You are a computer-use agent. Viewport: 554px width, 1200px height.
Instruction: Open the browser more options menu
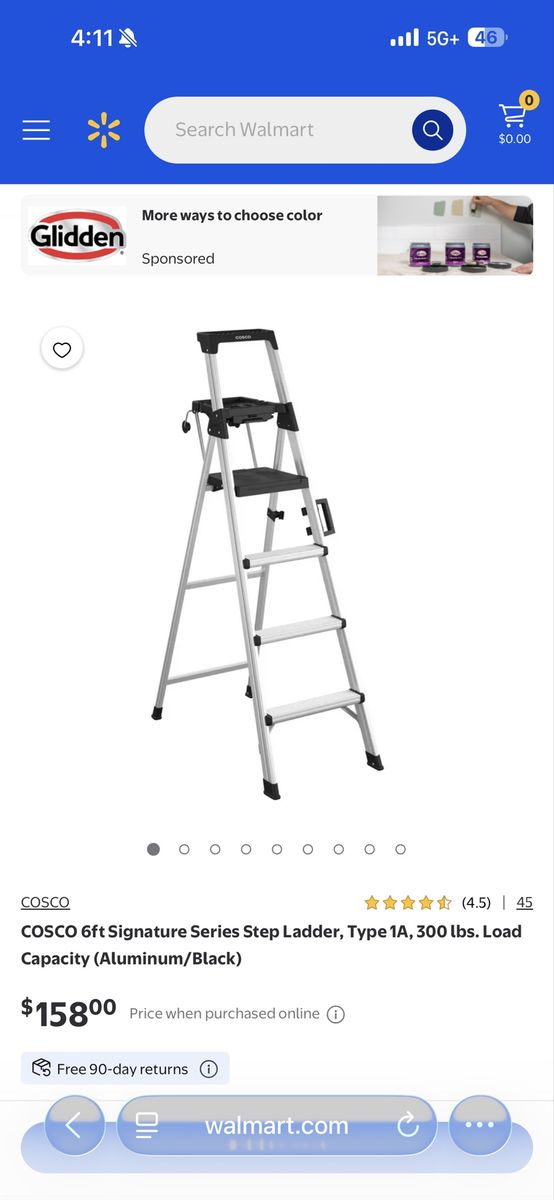pos(480,1126)
